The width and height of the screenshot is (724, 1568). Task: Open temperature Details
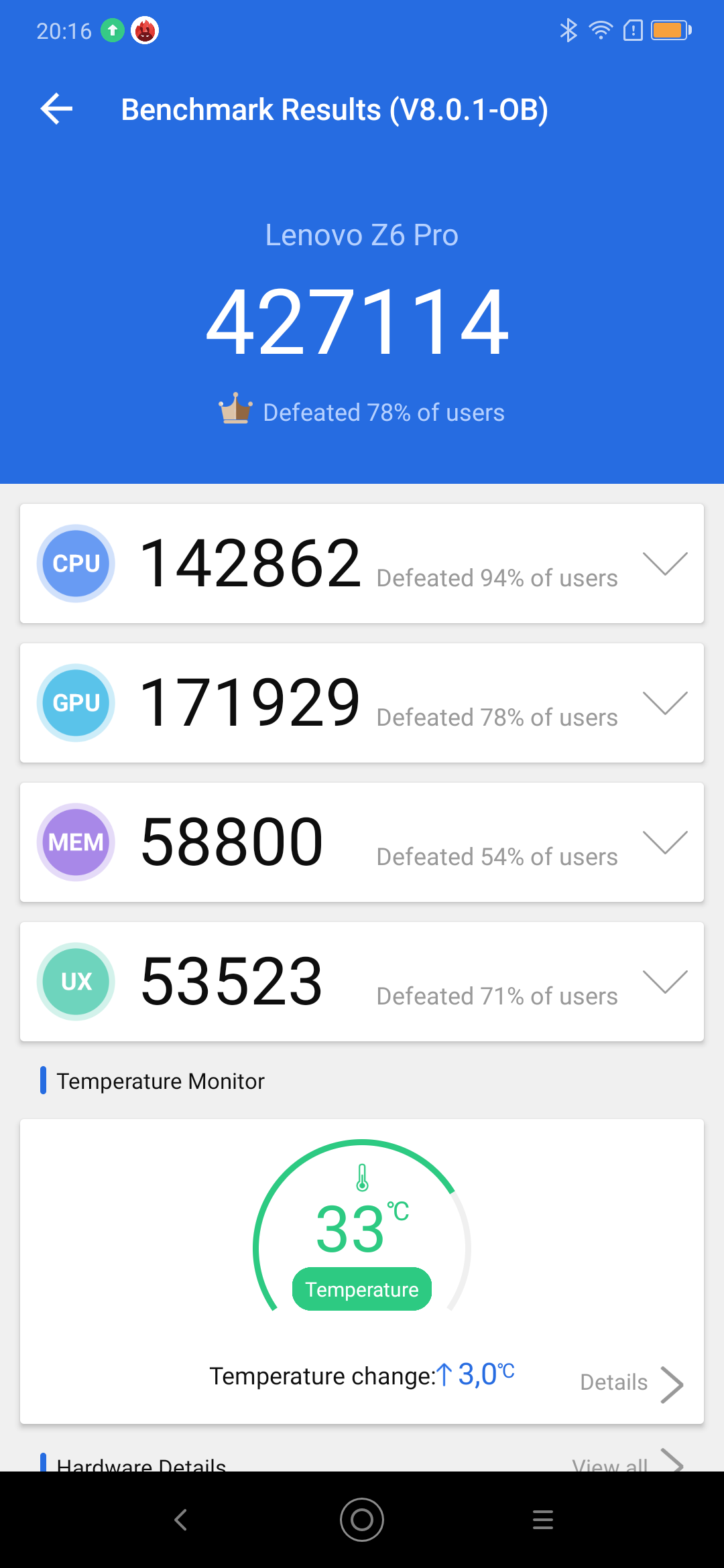630,1382
